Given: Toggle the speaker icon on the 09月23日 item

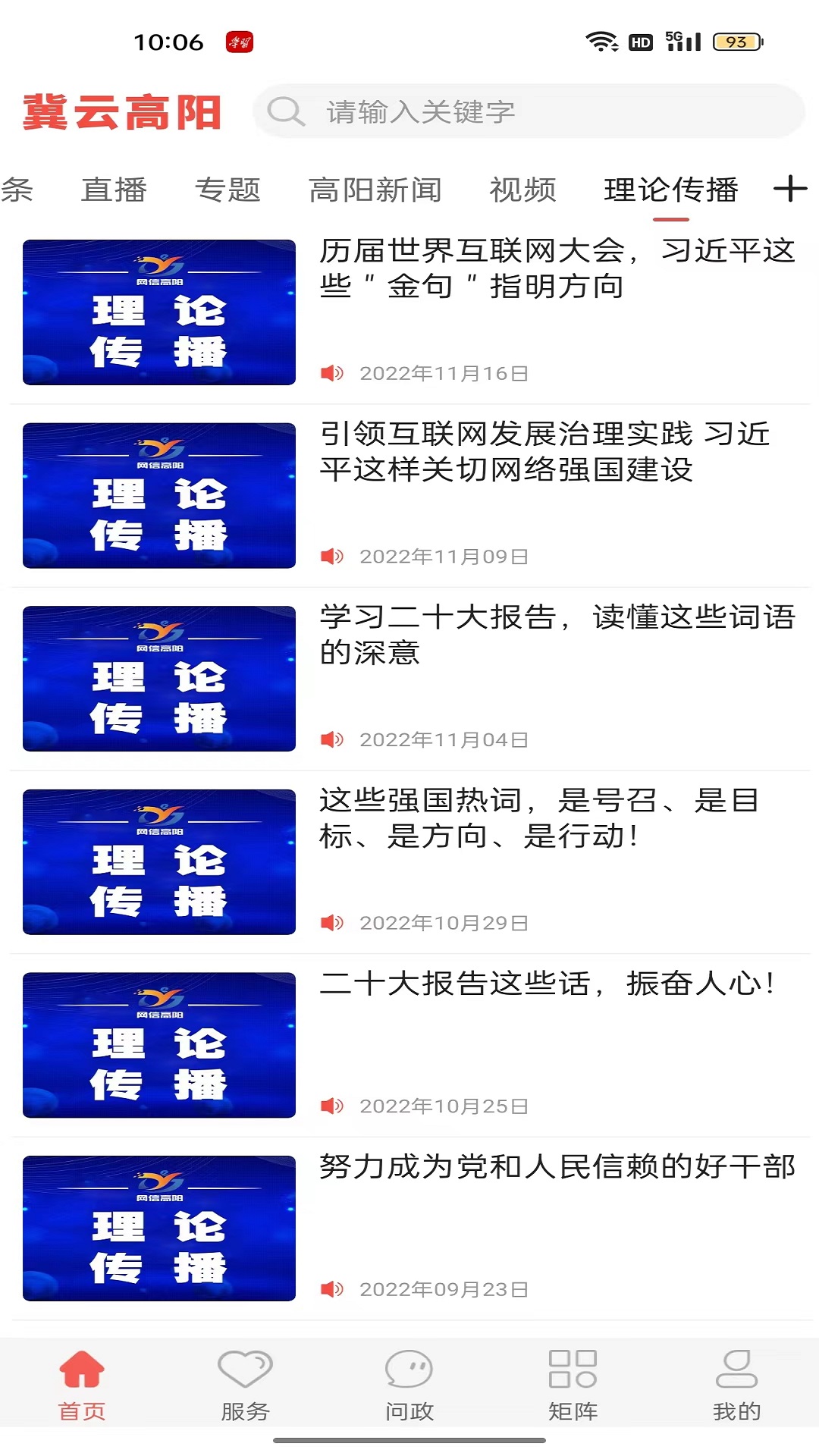Looking at the screenshot, I should (x=331, y=1288).
